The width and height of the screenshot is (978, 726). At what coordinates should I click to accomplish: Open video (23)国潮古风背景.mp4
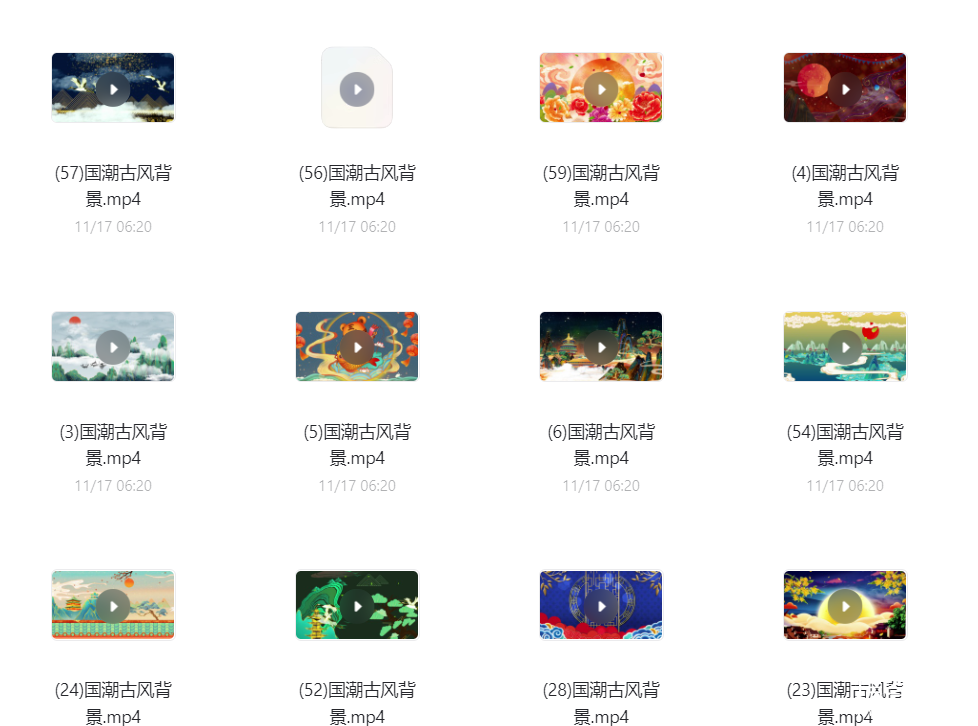(845, 606)
